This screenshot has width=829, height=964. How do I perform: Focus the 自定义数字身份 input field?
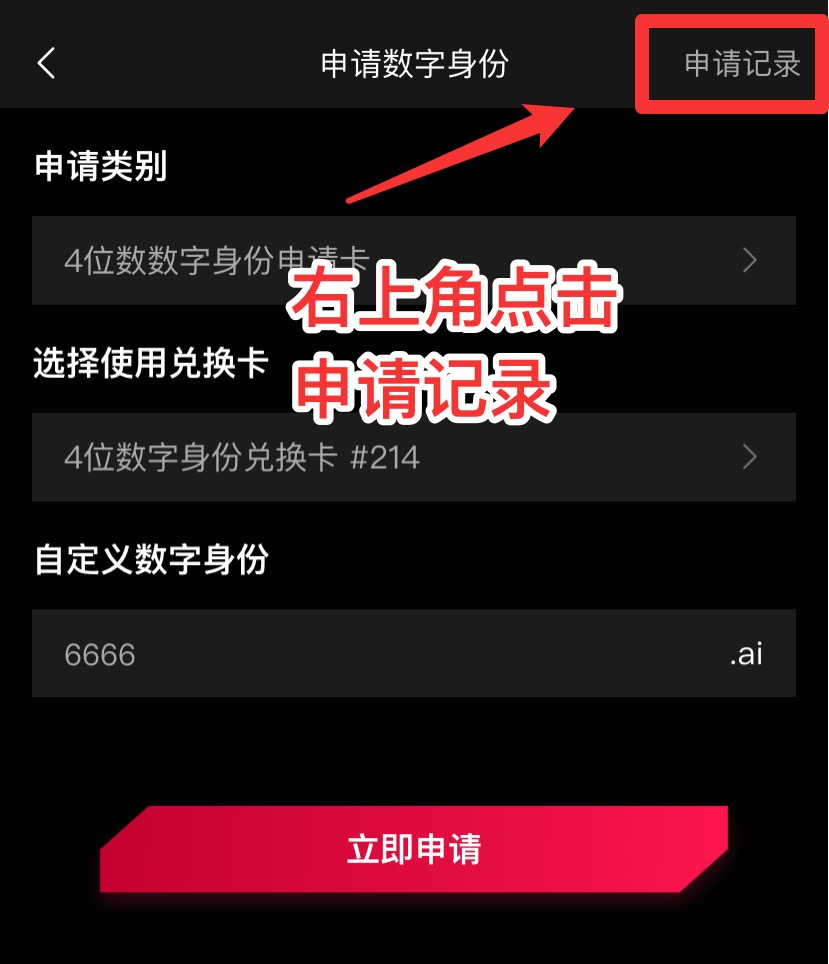pyautogui.click(x=380, y=654)
